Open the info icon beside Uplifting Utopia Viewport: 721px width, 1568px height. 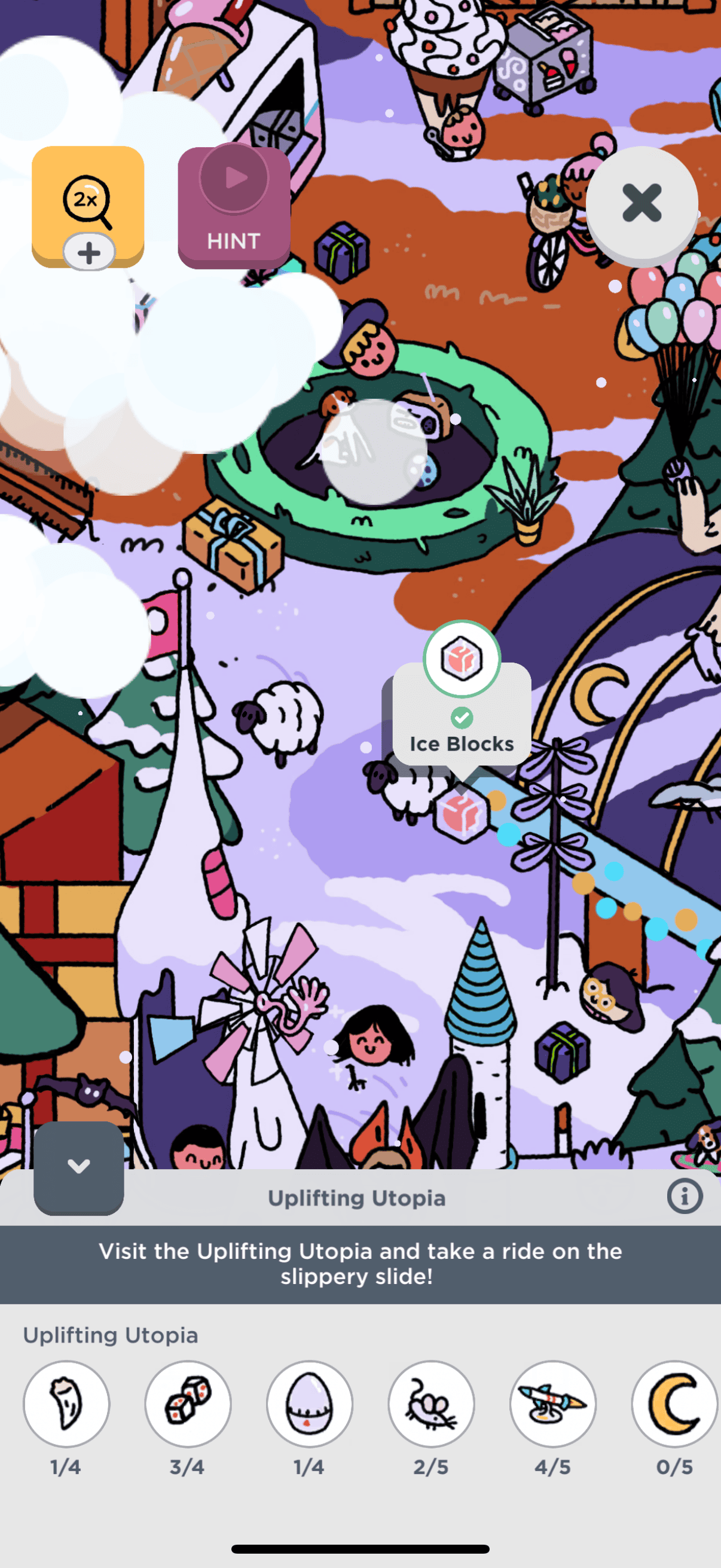pos(685,1196)
